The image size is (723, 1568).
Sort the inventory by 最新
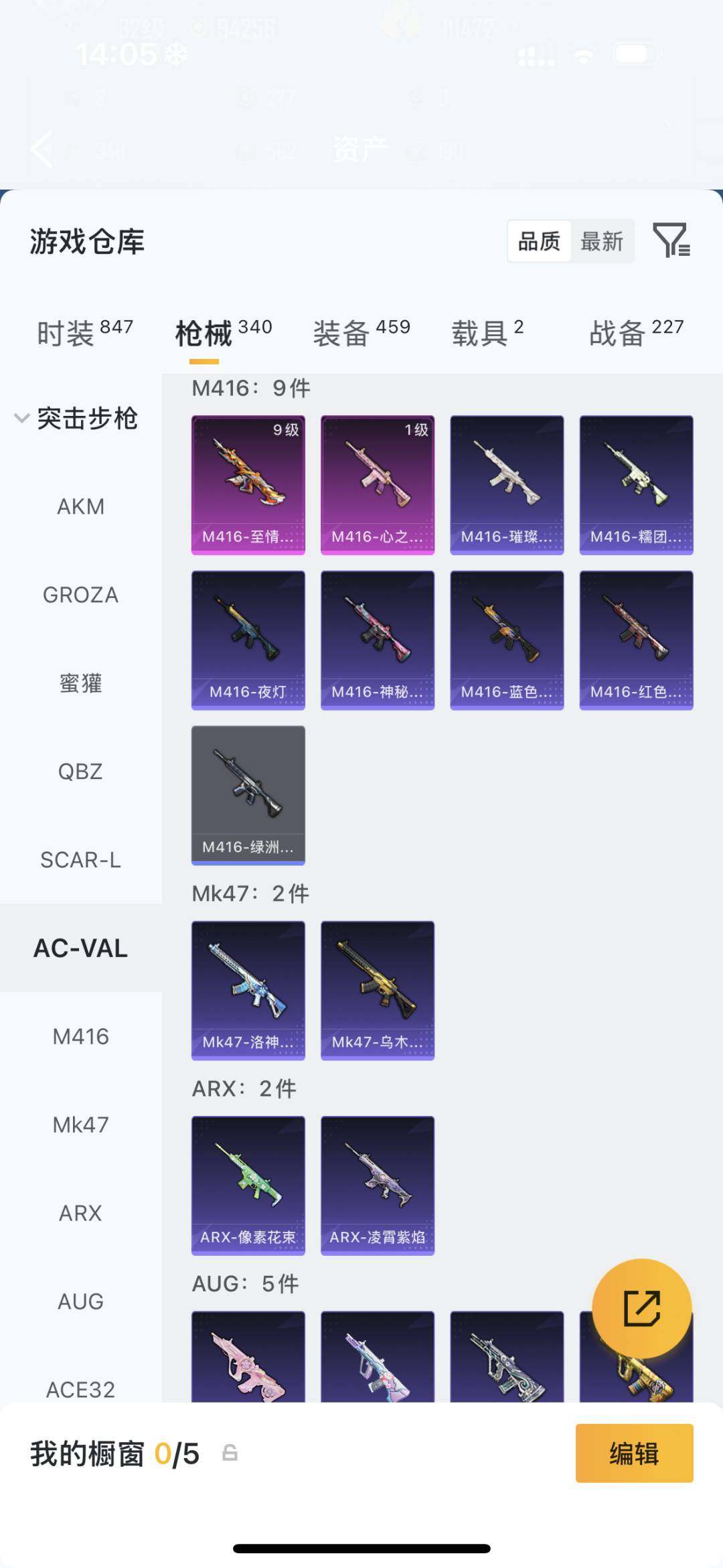coord(602,241)
